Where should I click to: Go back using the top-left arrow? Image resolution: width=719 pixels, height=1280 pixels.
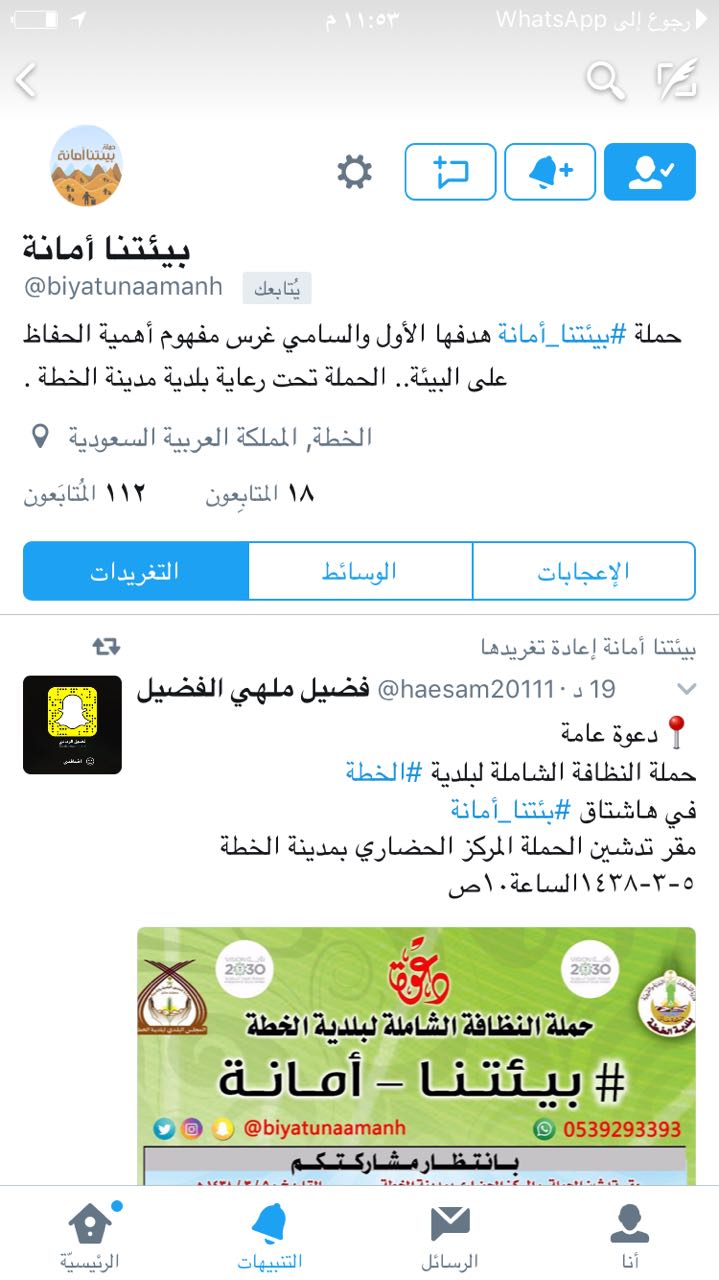coord(27,80)
